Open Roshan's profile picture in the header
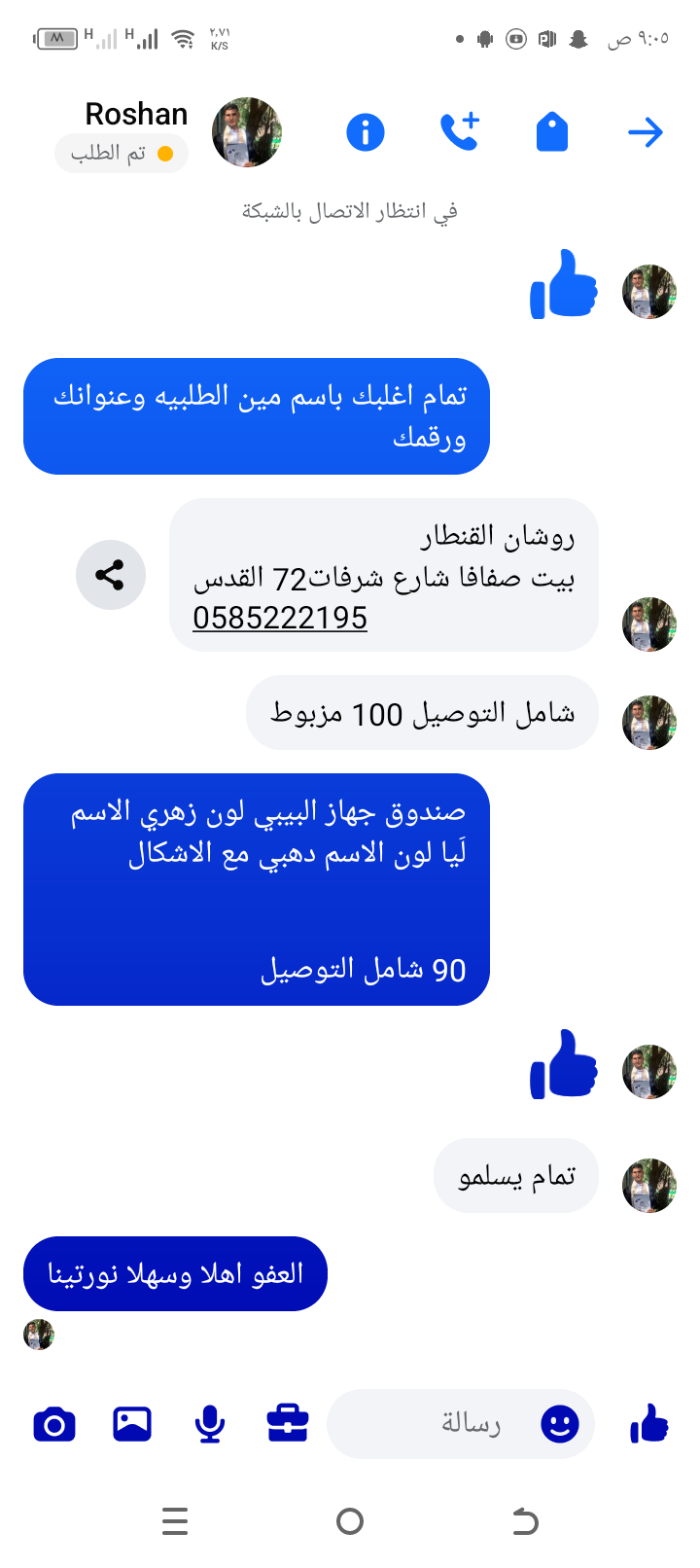700x1568 pixels. tap(247, 132)
